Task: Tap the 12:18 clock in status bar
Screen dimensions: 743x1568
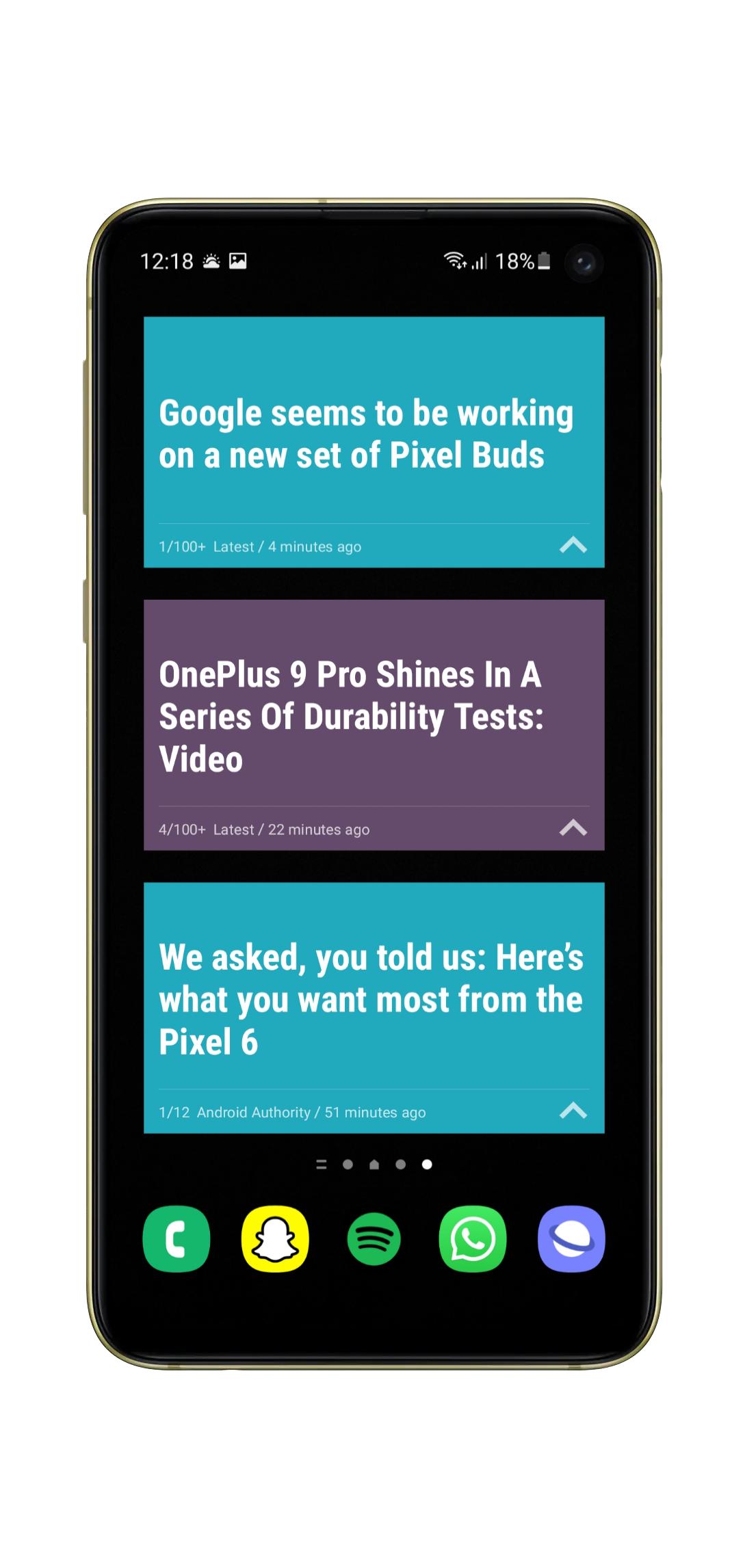Action: coord(168,261)
